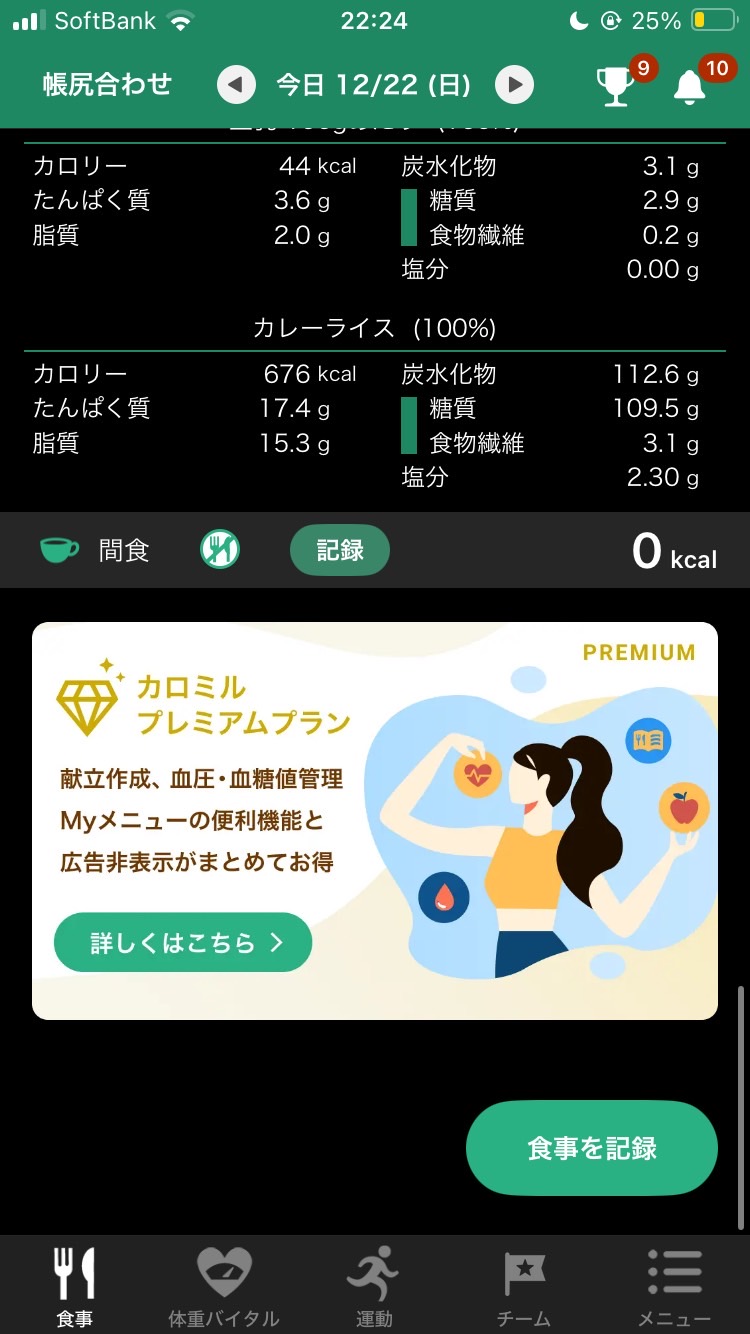Go to the next day arrow
Viewport: 750px width, 1334px height.
(x=515, y=85)
